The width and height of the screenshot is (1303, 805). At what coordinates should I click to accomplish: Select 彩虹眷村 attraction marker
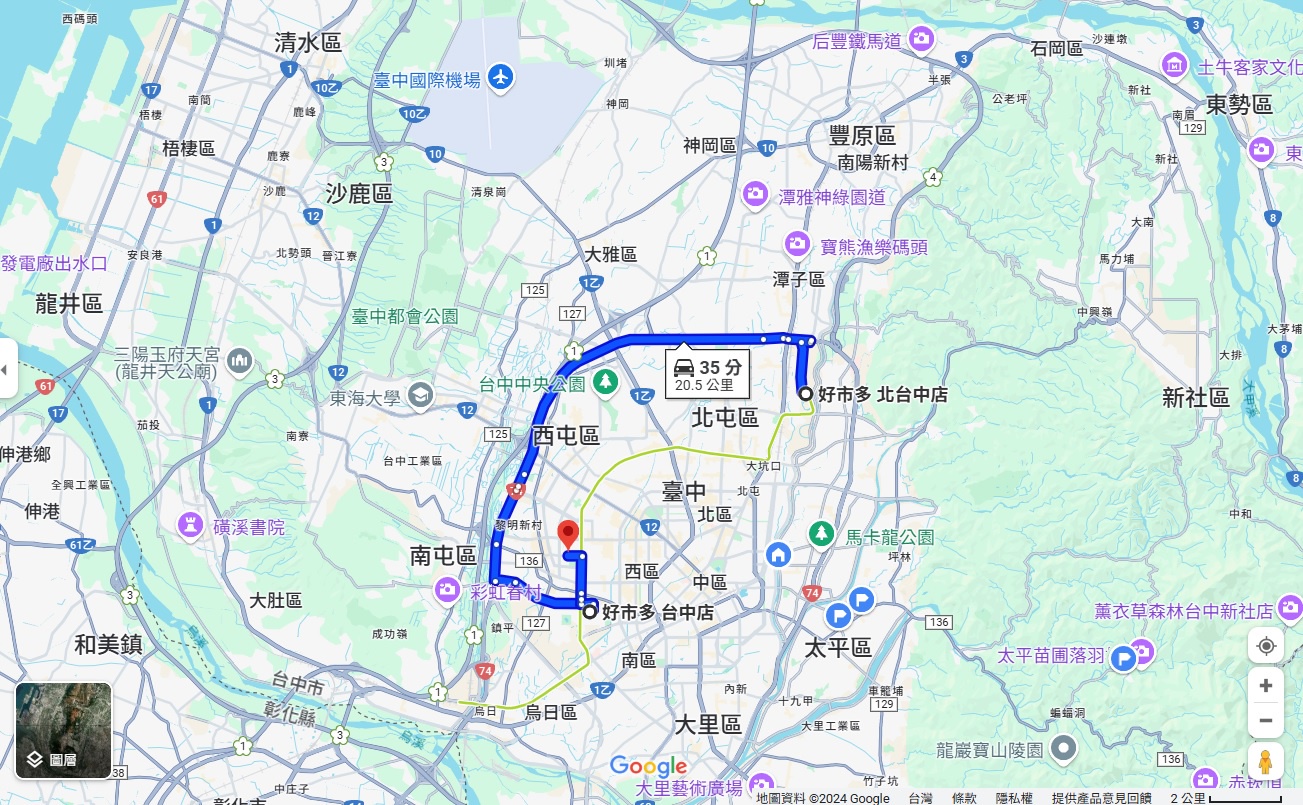point(447,592)
